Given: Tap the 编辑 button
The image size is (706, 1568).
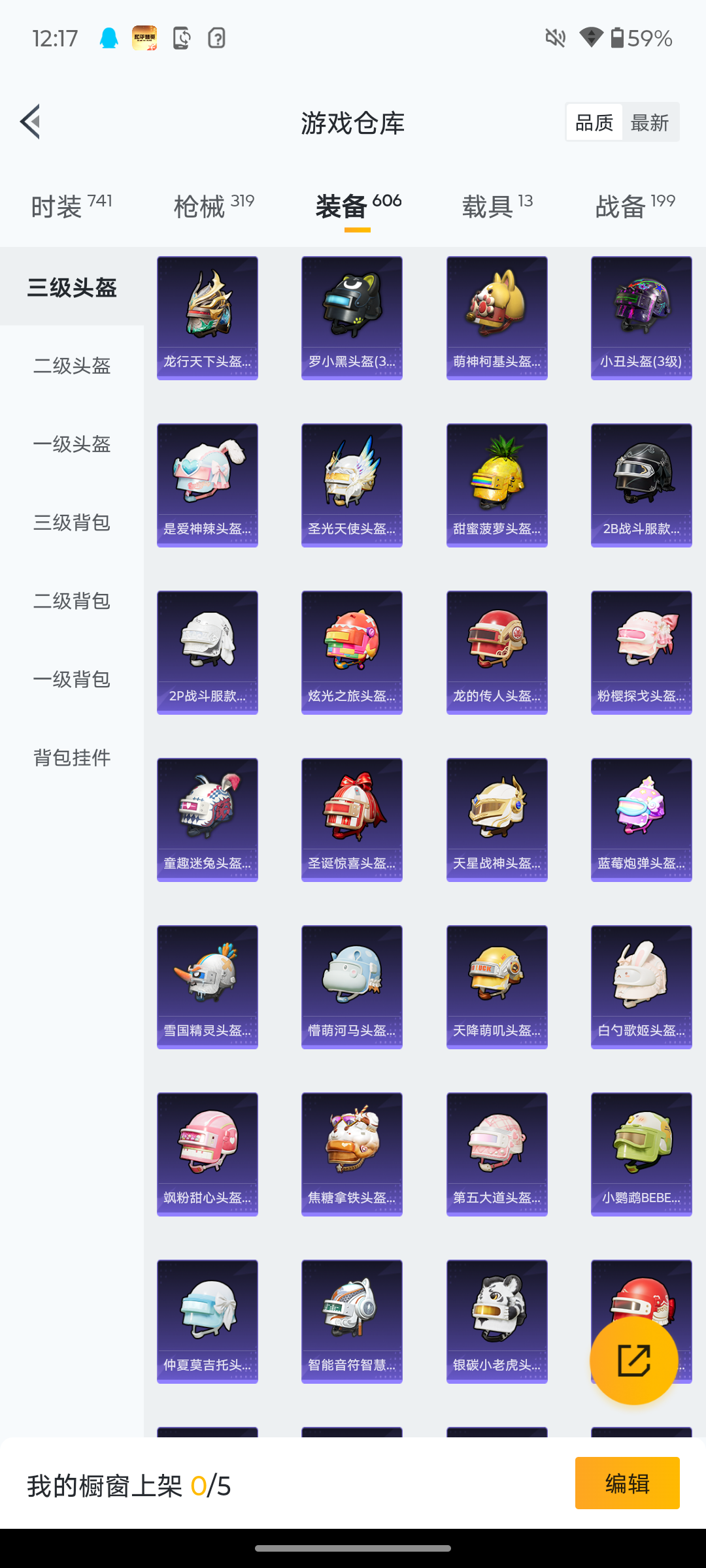Looking at the screenshot, I should pyautogui.click(x=627, y=1483).
